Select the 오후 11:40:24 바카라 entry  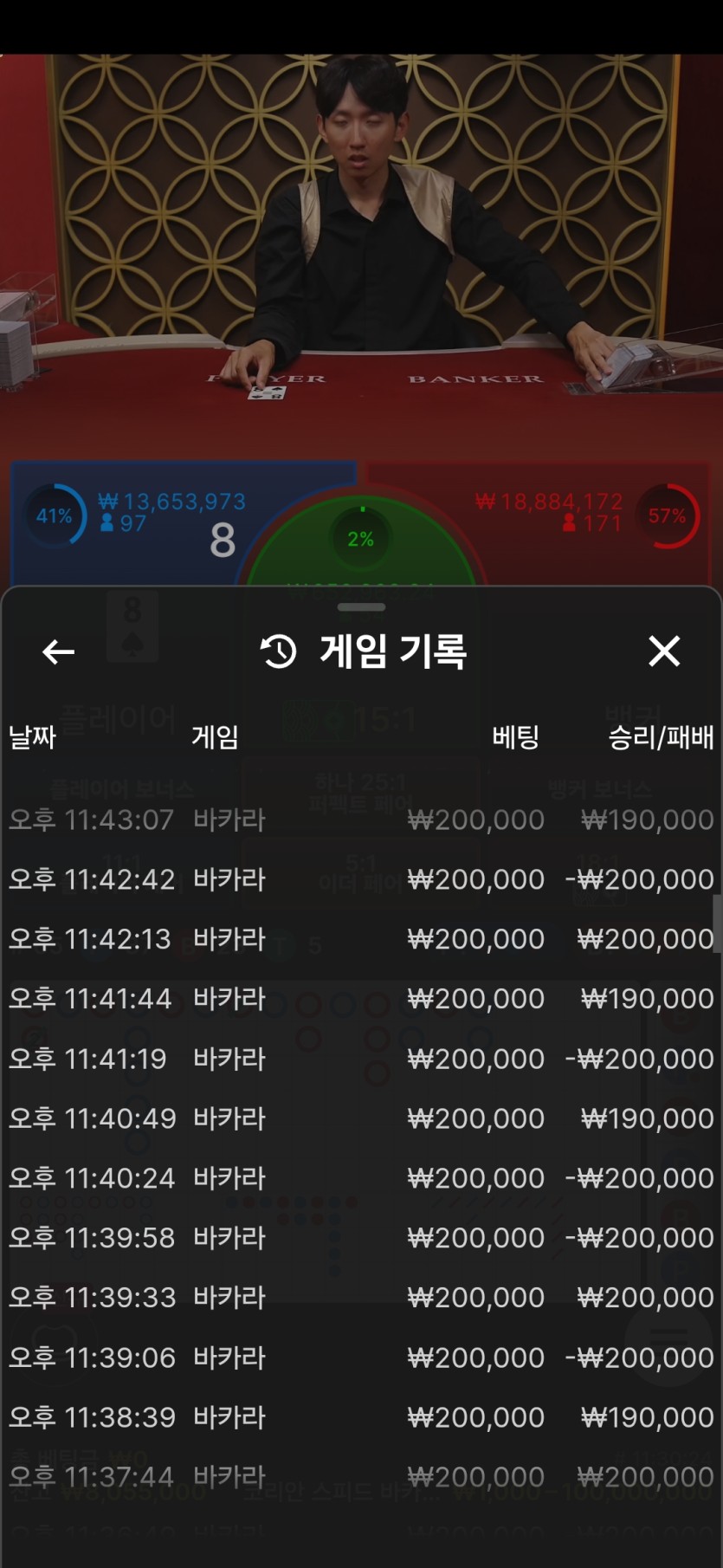[361, 1178]
